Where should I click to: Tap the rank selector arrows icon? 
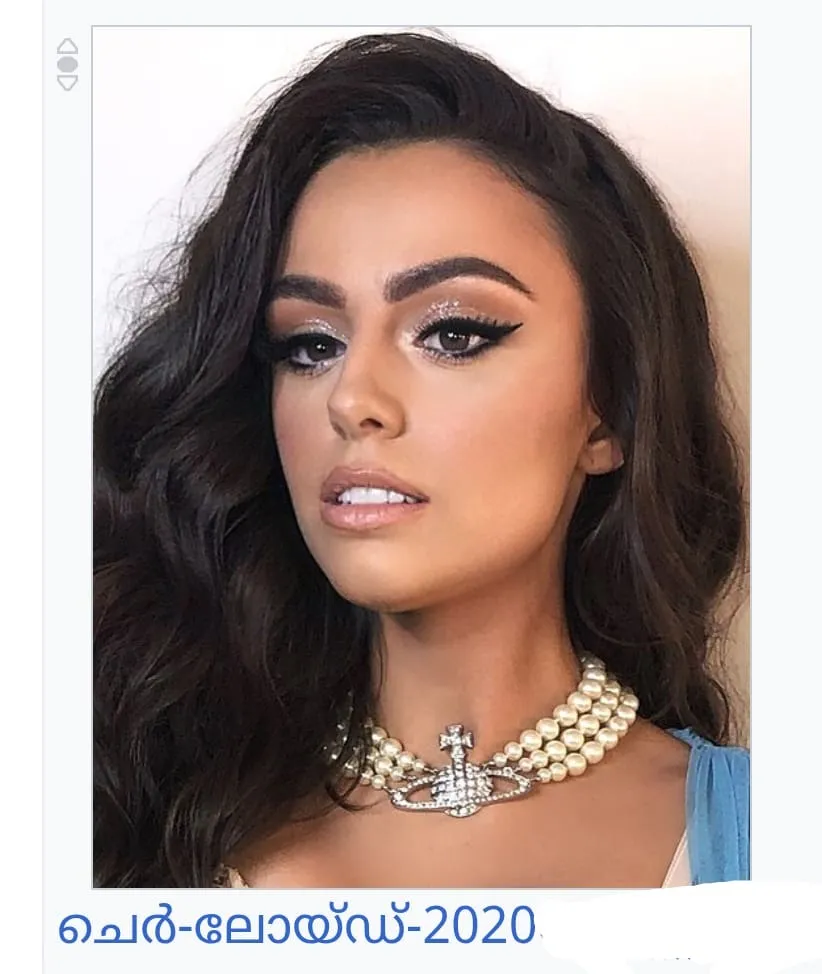pyautogui.click(x=67, y=64)
